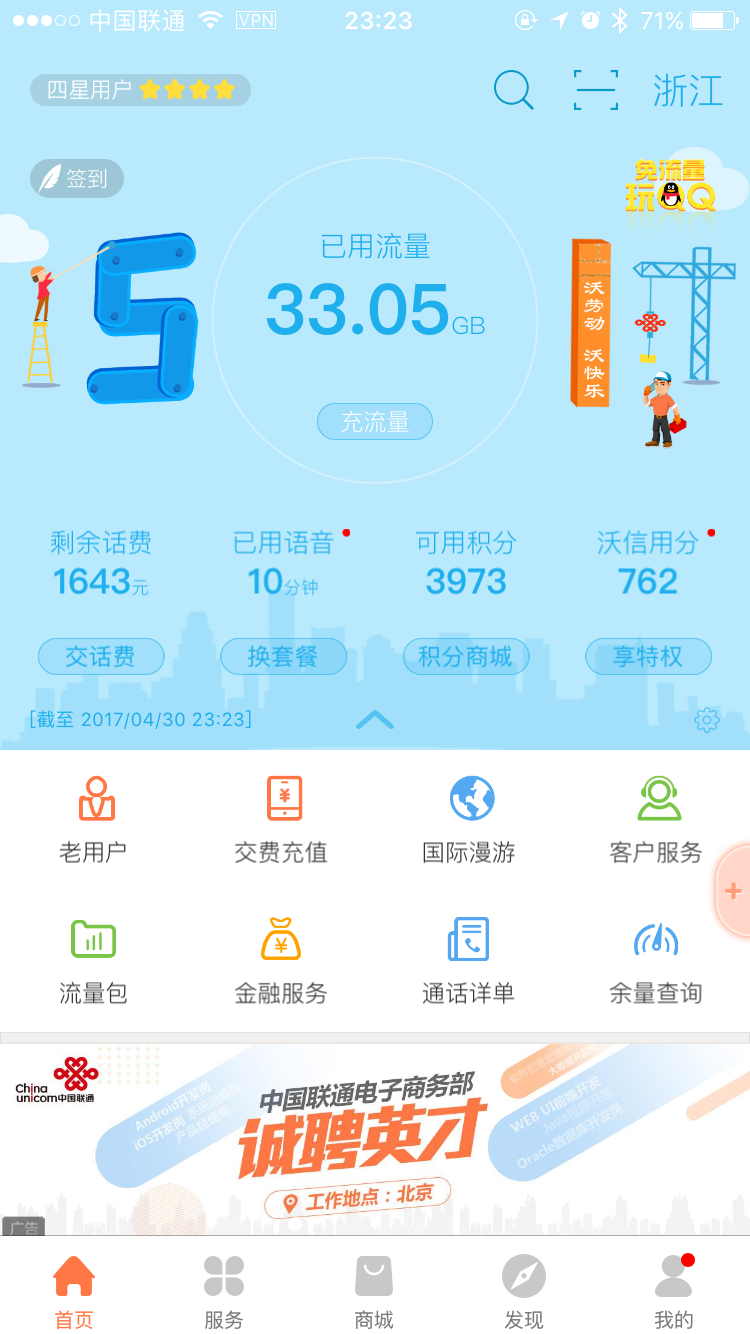Open 客户服务 customer service
Viewport: 750px width, 1334px height.
655,817
